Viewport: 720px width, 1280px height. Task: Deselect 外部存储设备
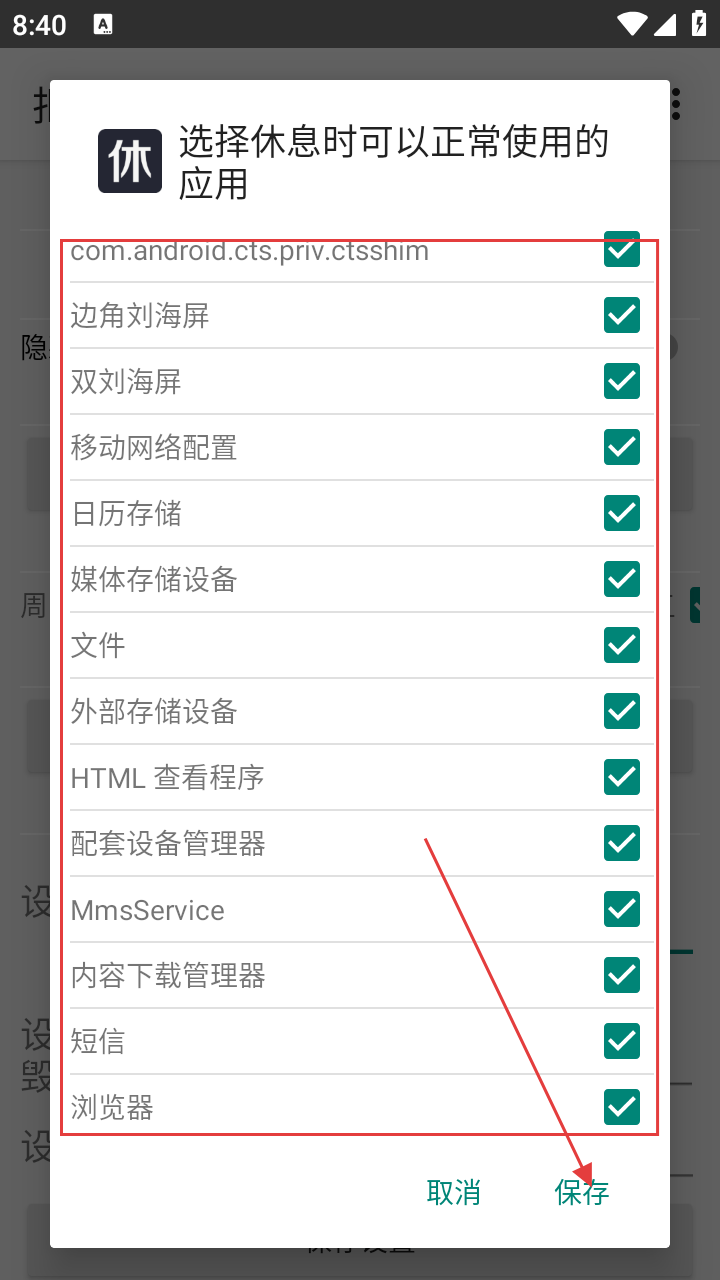[622, 711]
